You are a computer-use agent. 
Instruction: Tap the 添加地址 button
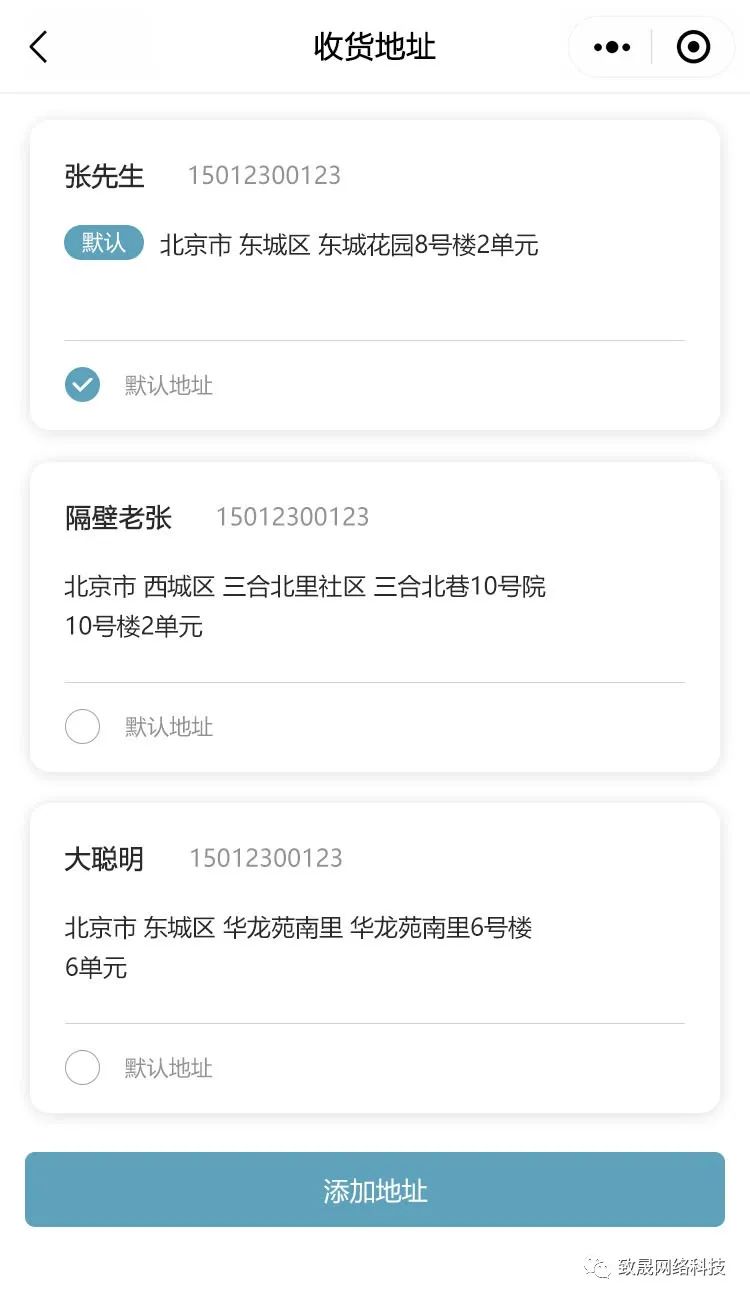[x=375, y=1190]
